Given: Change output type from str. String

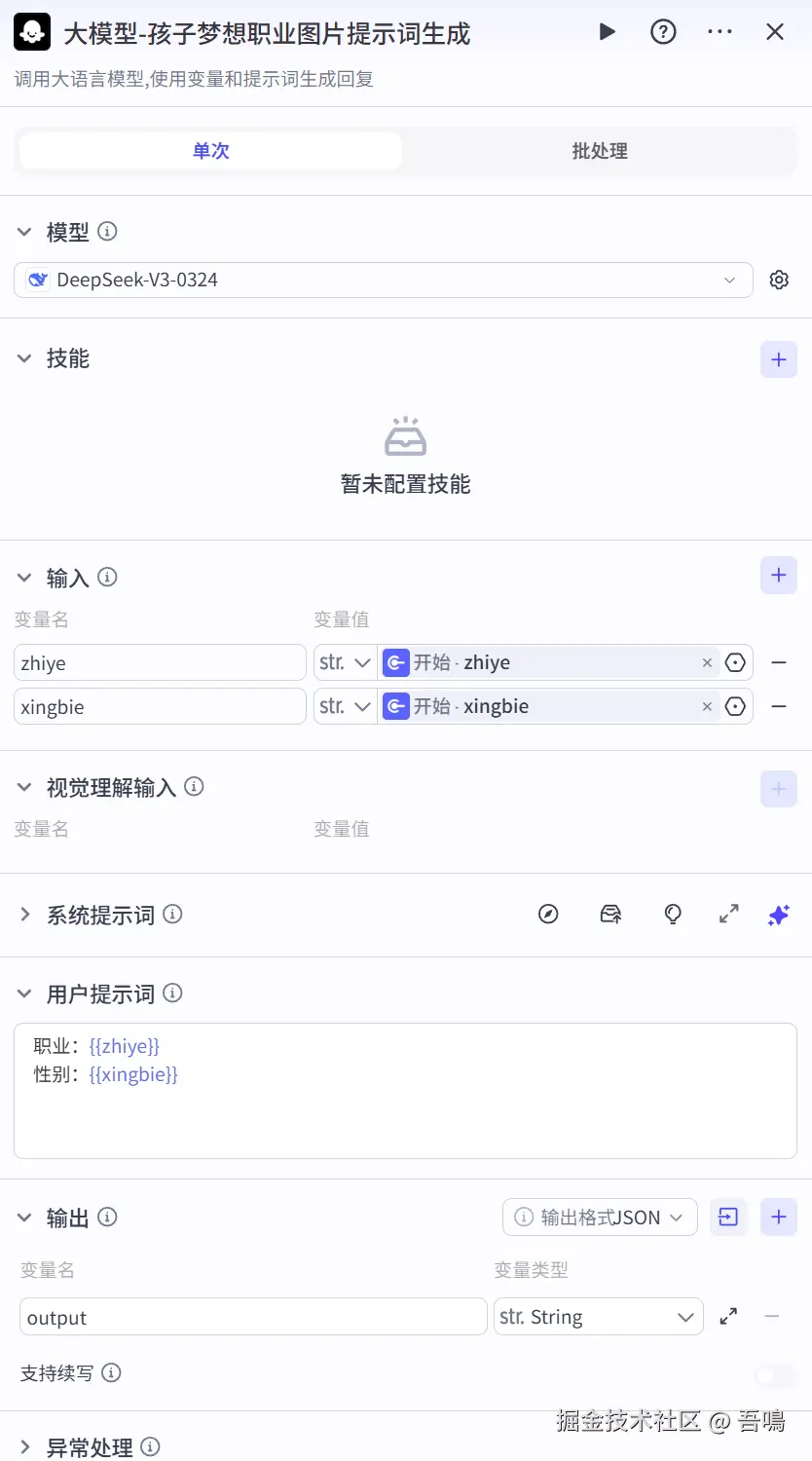Looking at the screenshot, I should click(x=598, y=1317).
